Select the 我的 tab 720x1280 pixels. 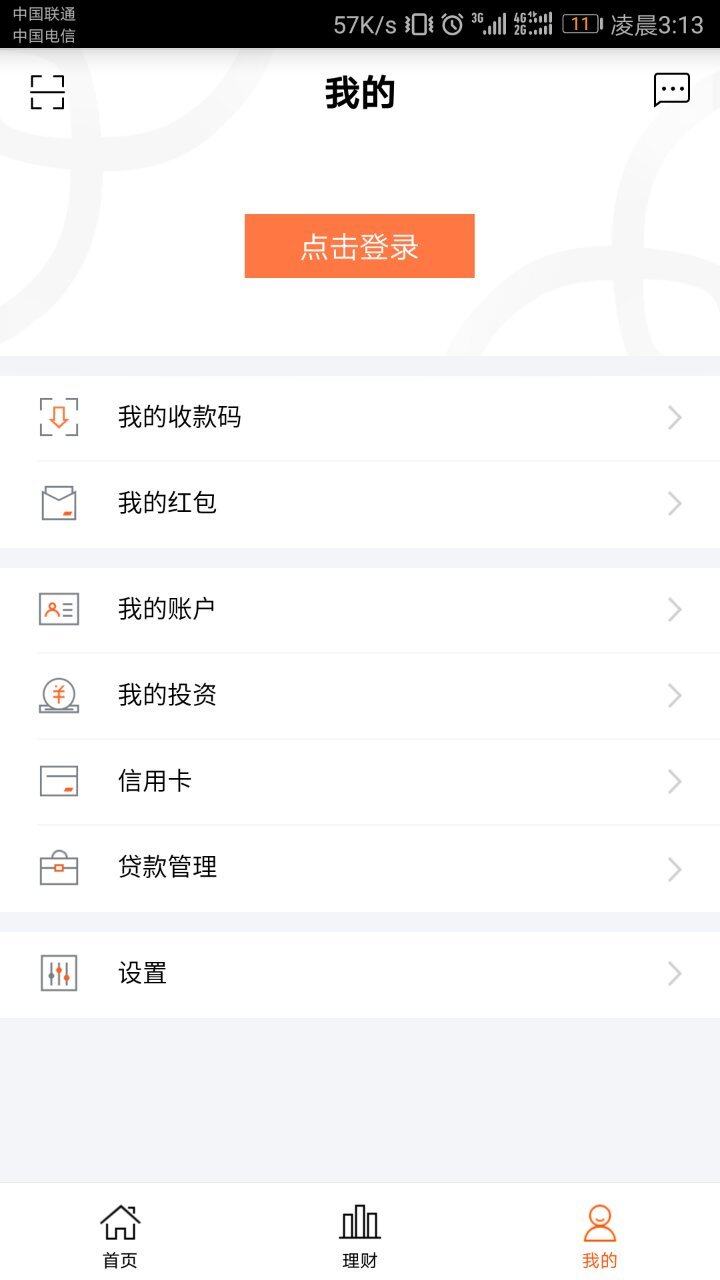pyautogui.click(x=600, y=1236)
